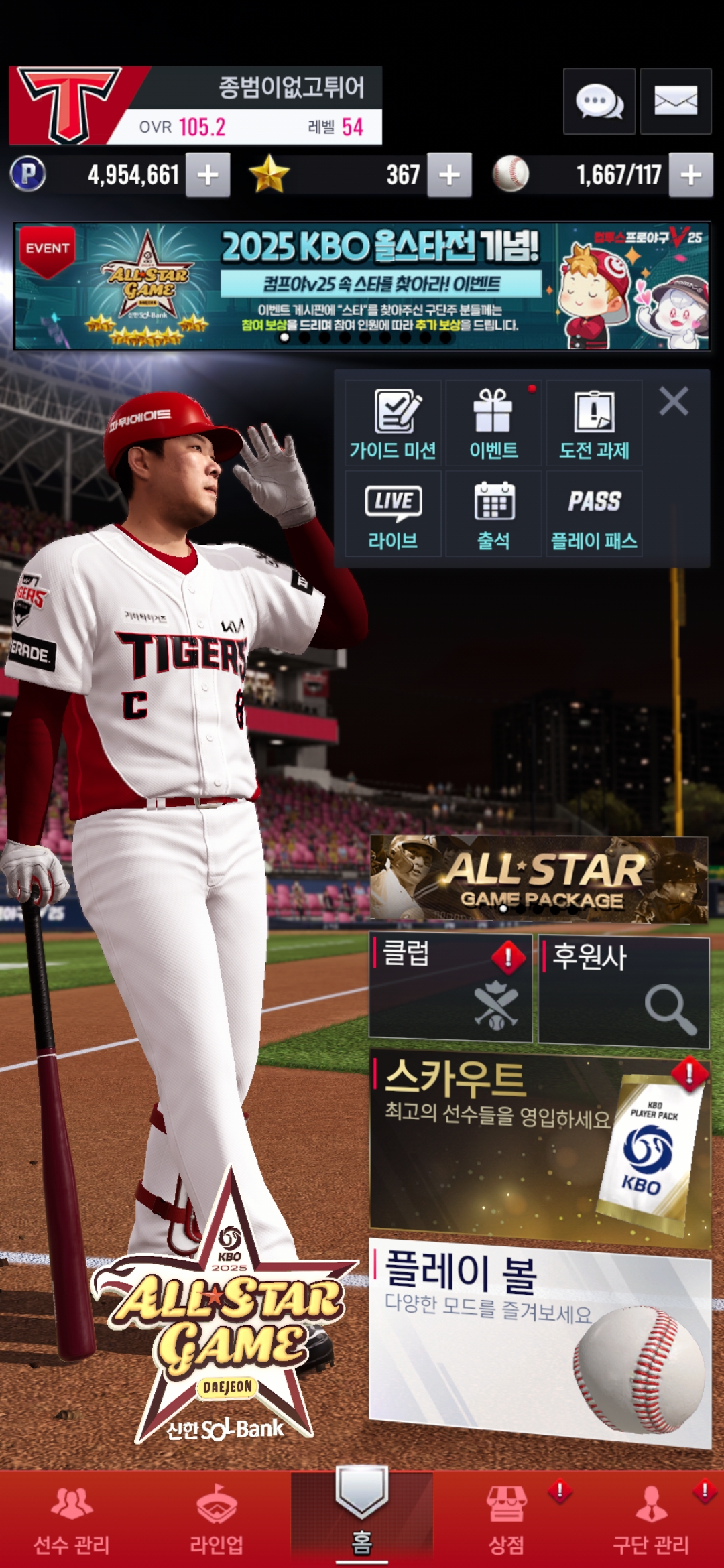The image size is (724, 1568).
Task: Tap the plus button next to the points balance
Action: (208, 176)
